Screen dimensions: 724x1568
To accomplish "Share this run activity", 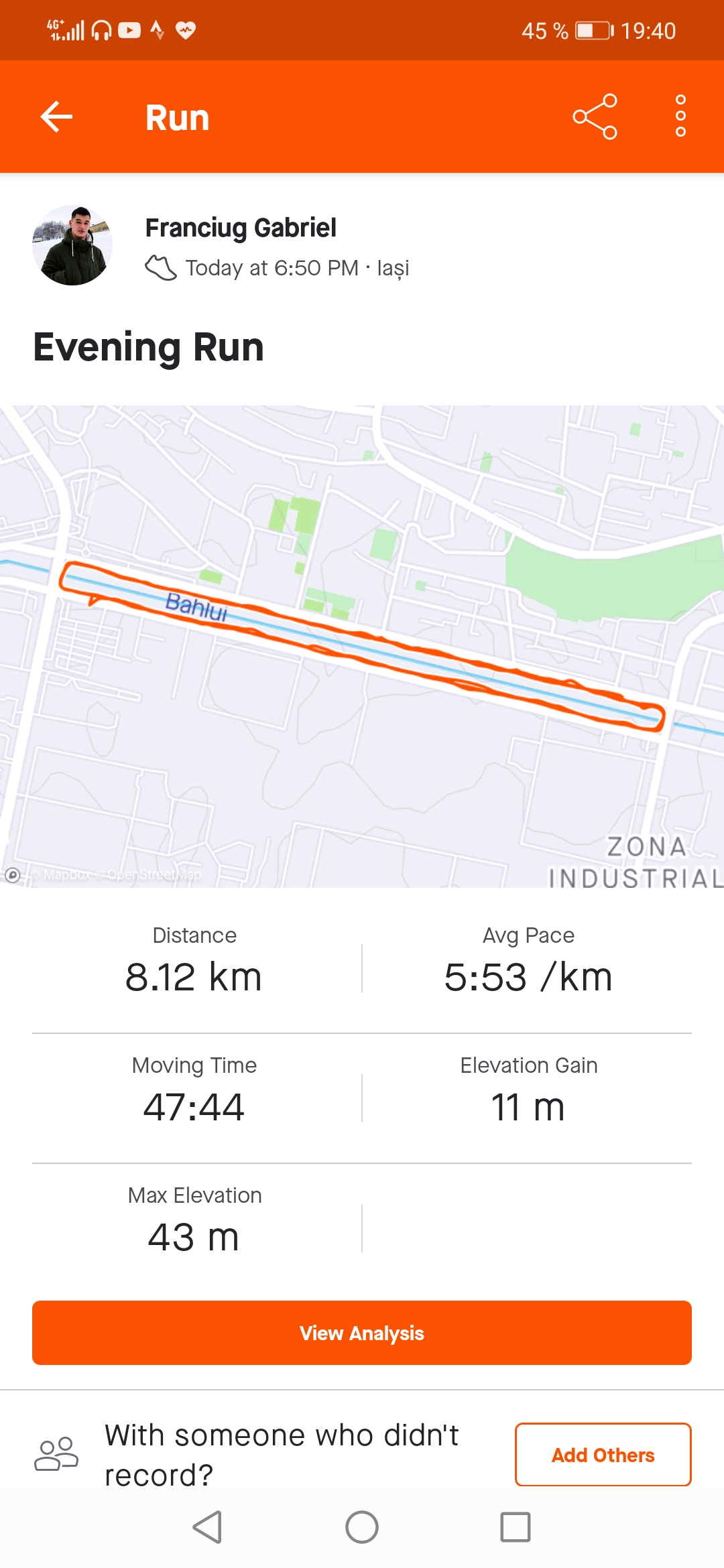I will point(595,117).
